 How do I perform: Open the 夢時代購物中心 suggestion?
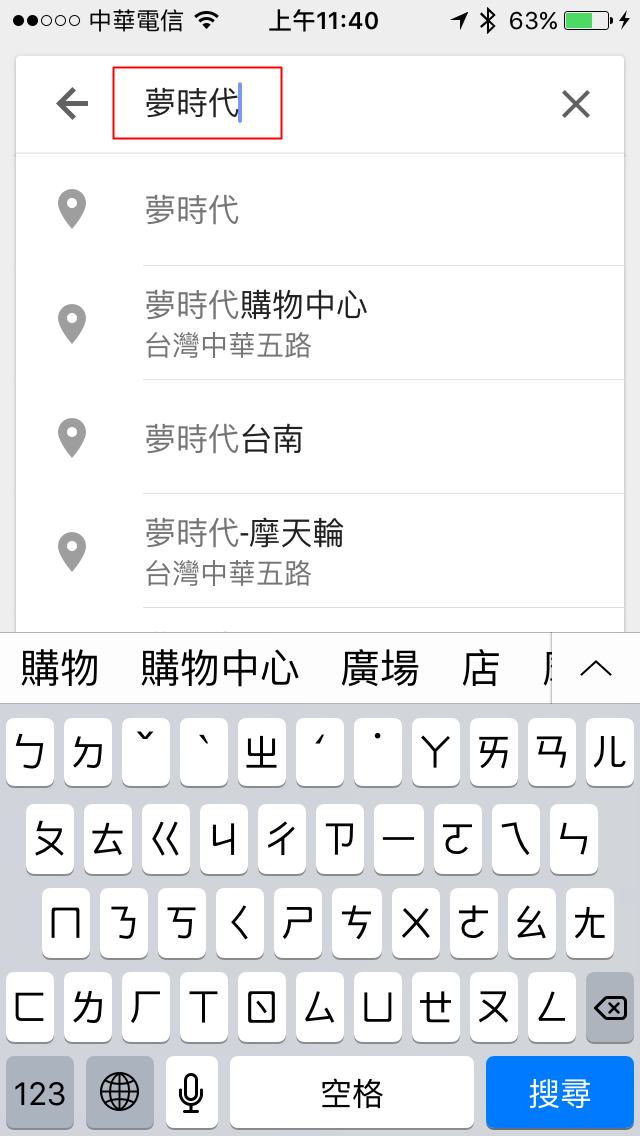point(320,323)
